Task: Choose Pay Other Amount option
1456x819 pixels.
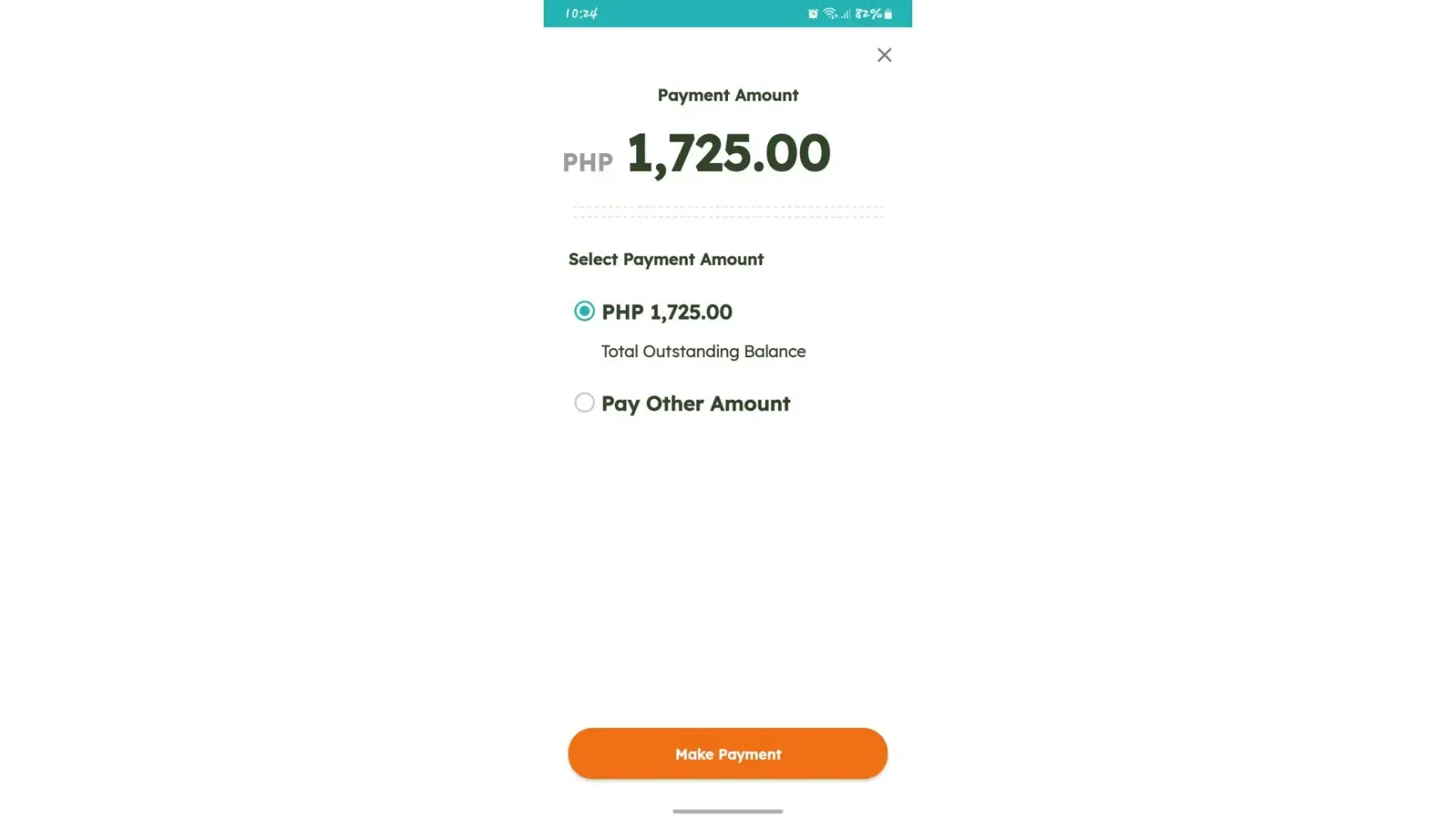Action: [584, 403]
